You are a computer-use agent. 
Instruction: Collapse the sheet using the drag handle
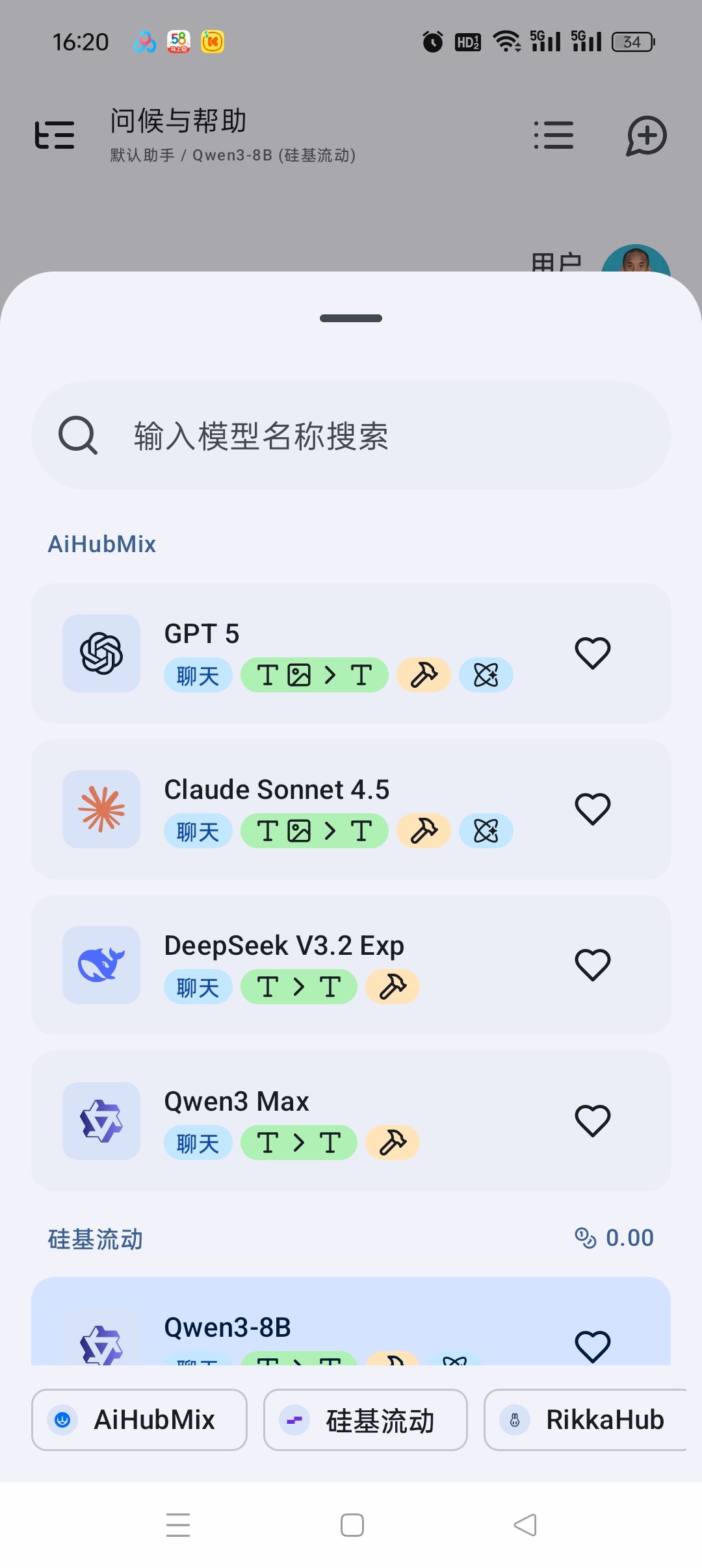[350, 318]
